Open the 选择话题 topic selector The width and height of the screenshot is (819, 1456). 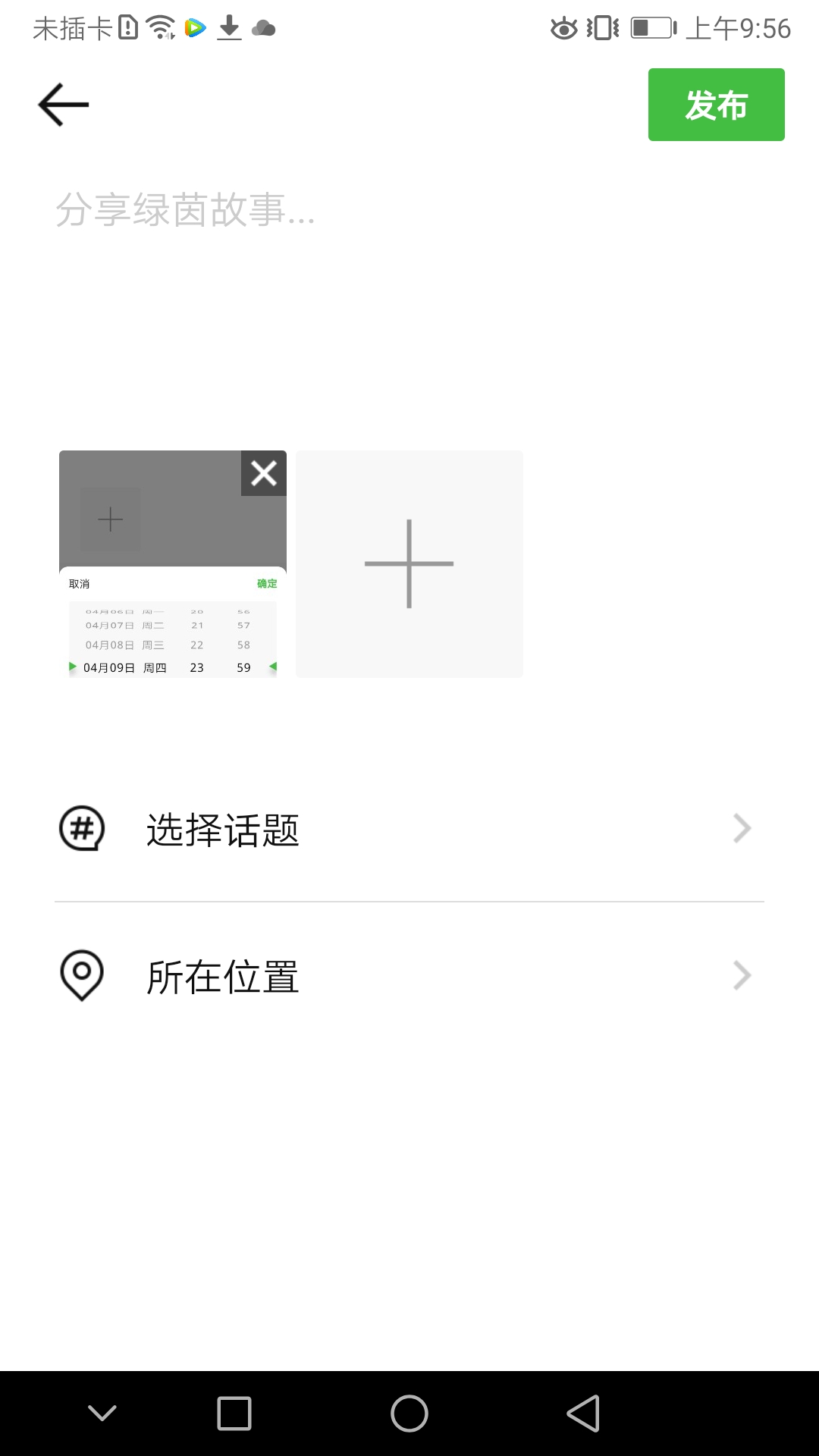409,829
